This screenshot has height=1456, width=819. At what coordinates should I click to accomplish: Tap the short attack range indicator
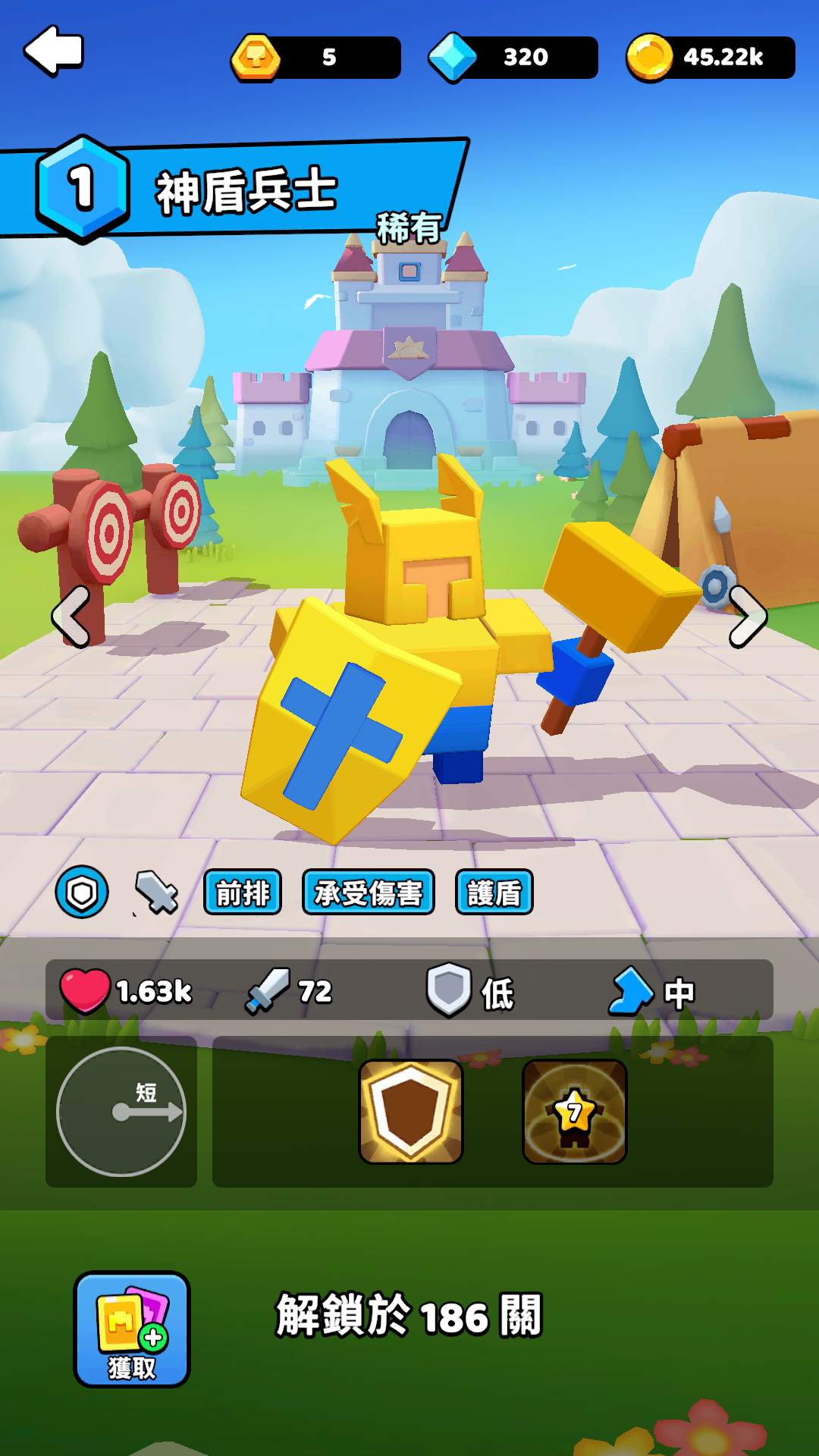click(121, 1112)
